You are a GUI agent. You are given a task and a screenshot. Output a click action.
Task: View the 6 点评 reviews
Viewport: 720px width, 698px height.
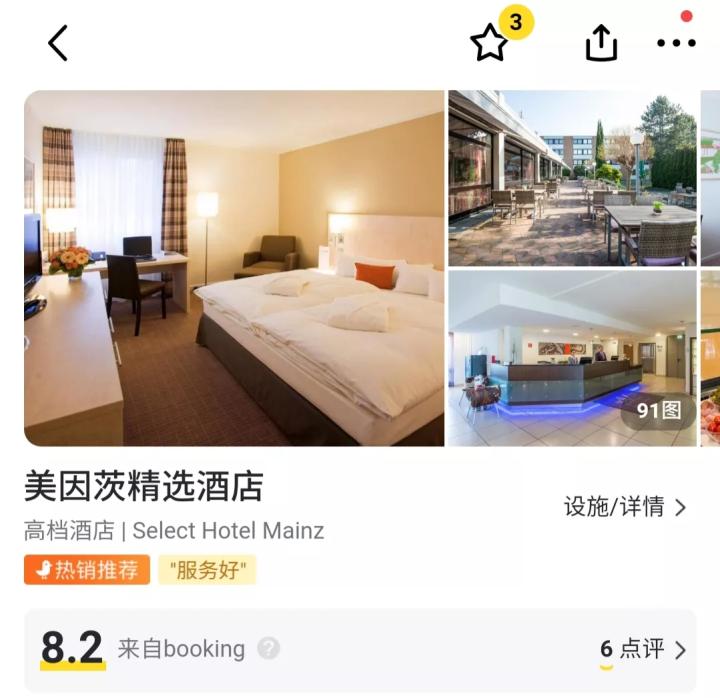pyautogui.click(x=643, y=649)
